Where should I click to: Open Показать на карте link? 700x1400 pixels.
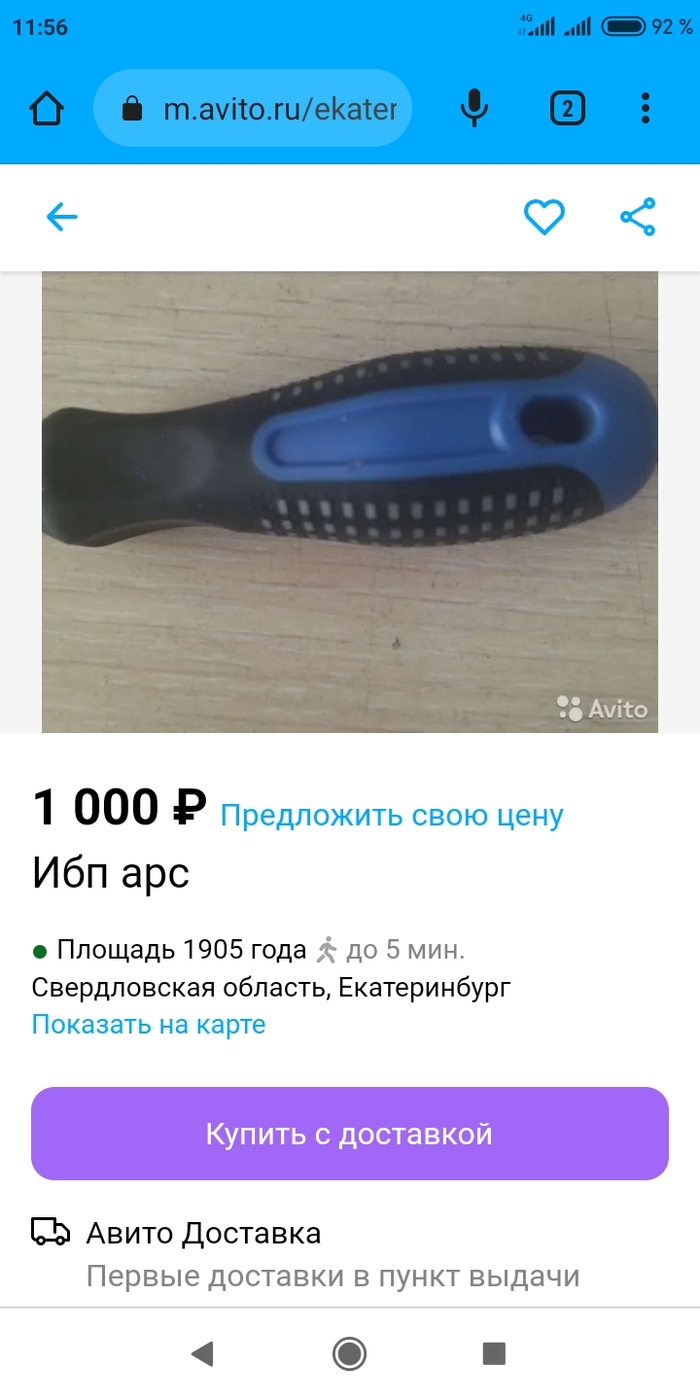148,1025
